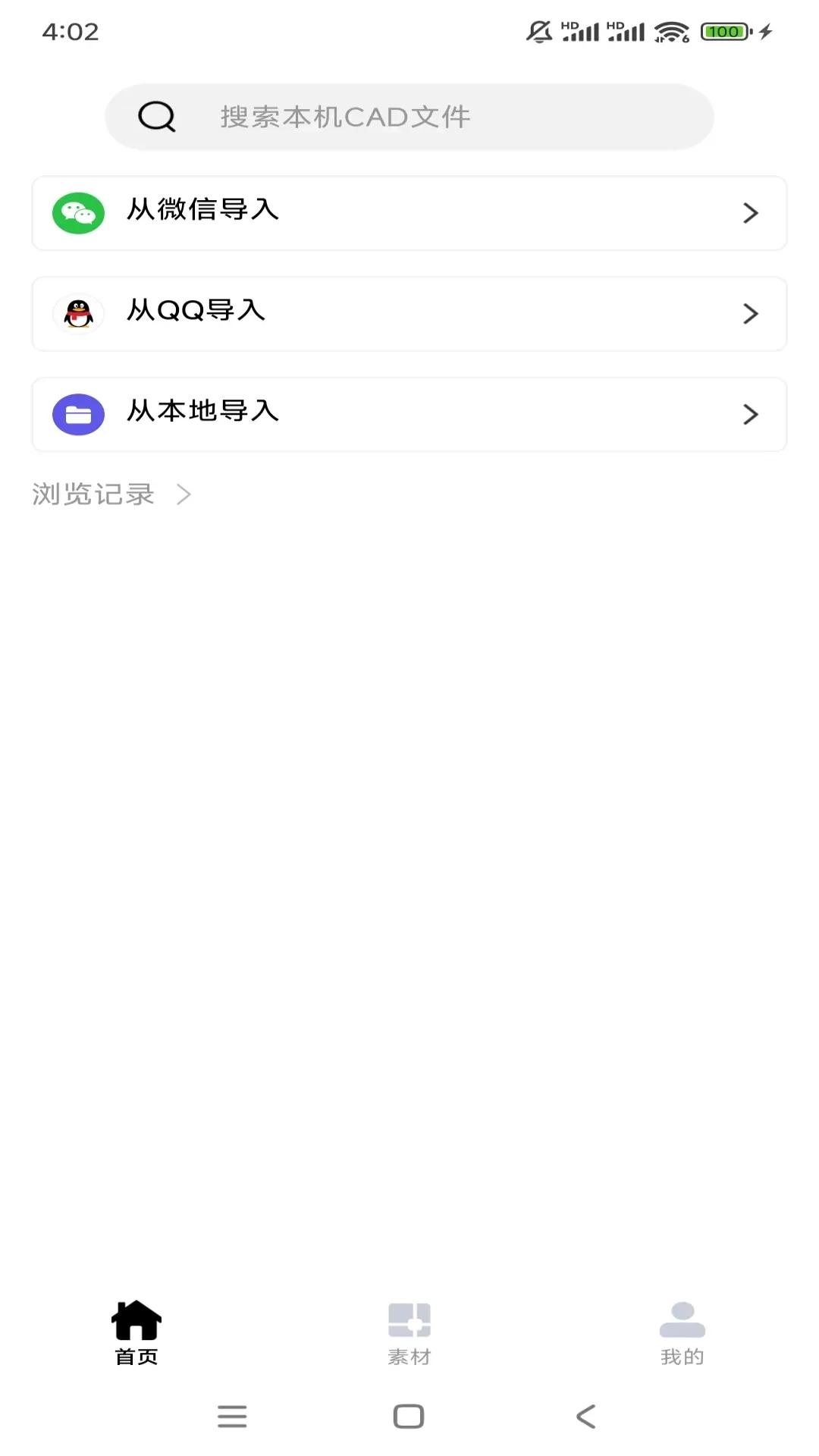Tap the 从微信导入 import row
Screen dimensions: 819x1456
(409, 213)
